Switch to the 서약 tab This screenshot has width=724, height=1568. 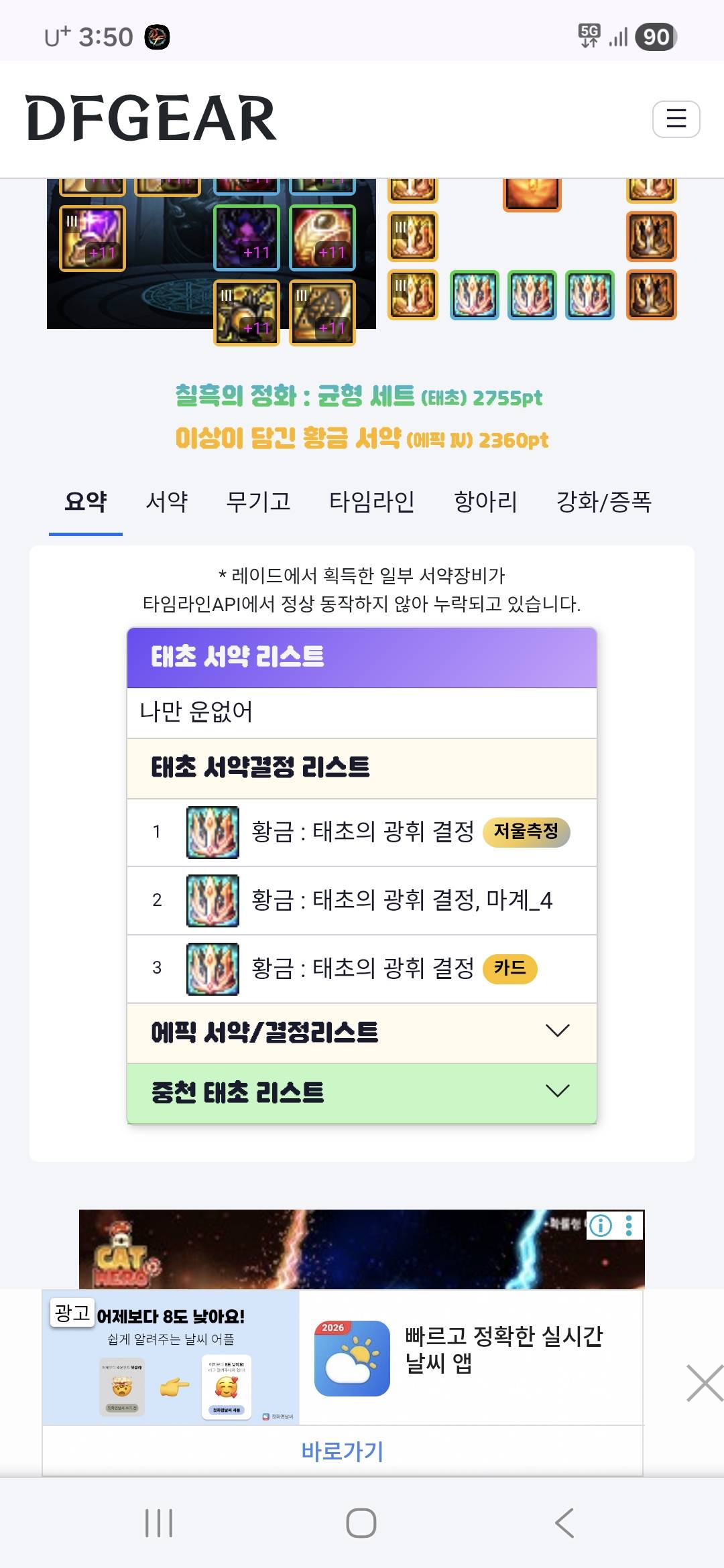[167, 501]
